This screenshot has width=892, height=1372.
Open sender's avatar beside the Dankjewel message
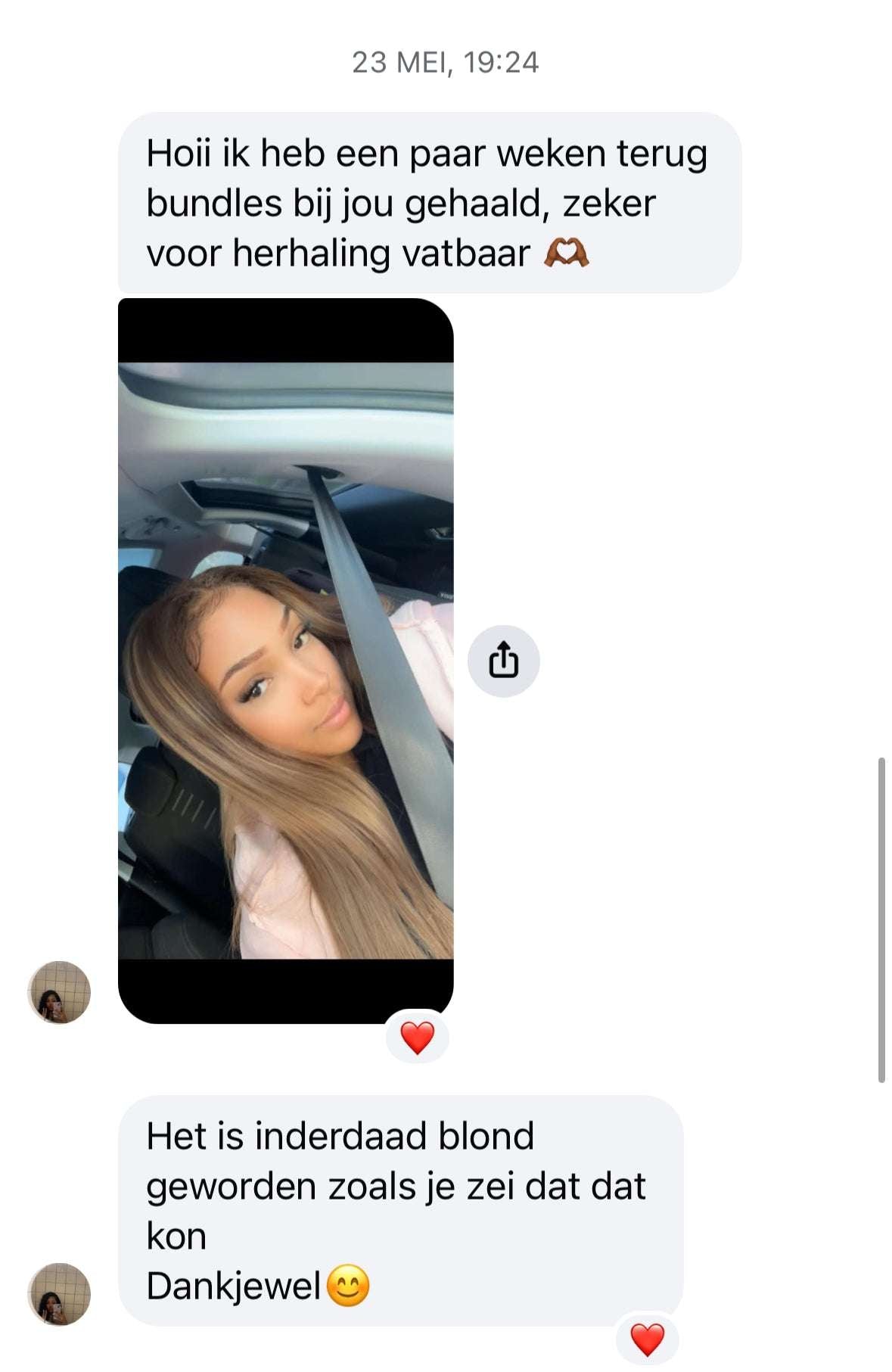pyautogui.click(x=59, y=1294)
